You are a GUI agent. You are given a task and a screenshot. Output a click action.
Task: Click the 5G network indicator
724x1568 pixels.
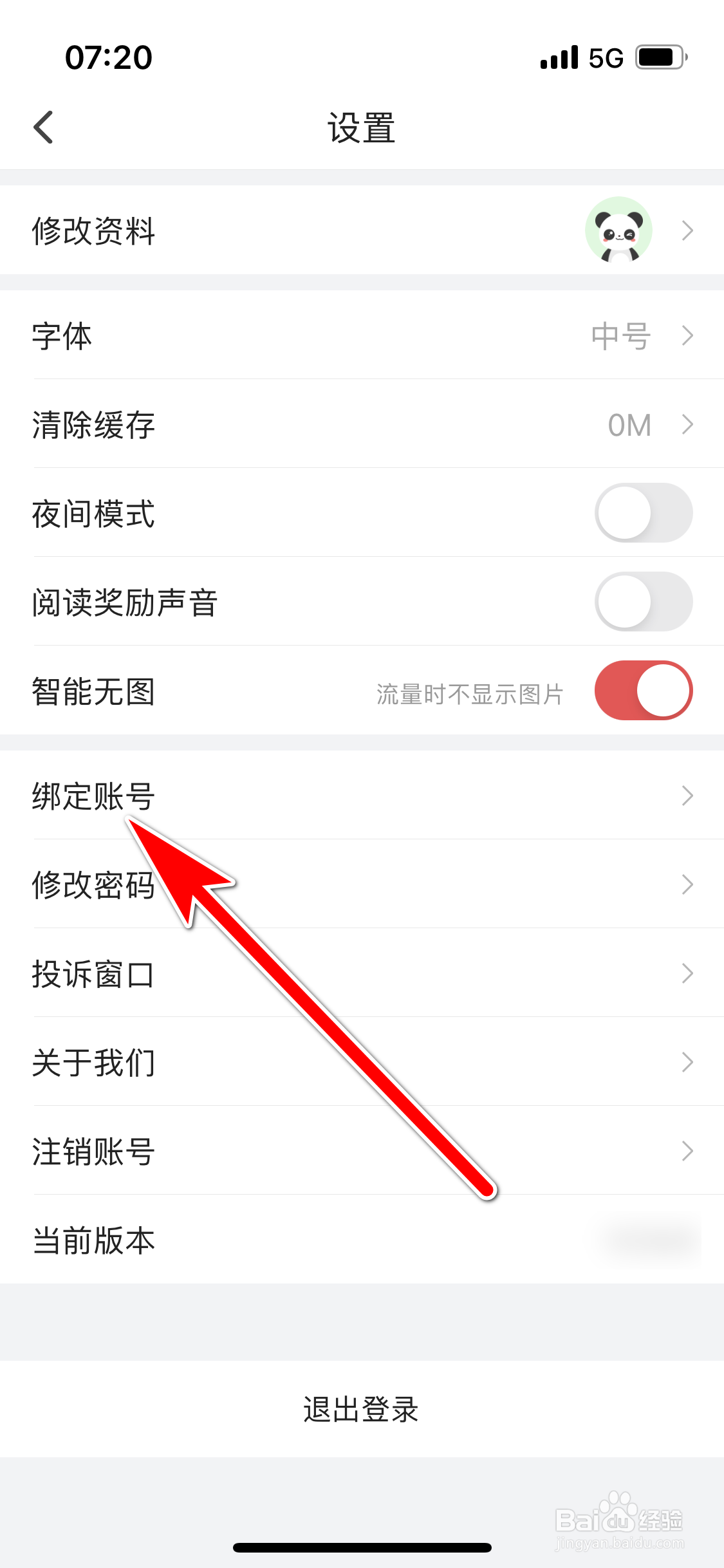pyautogui.click(x=603, y=57)
